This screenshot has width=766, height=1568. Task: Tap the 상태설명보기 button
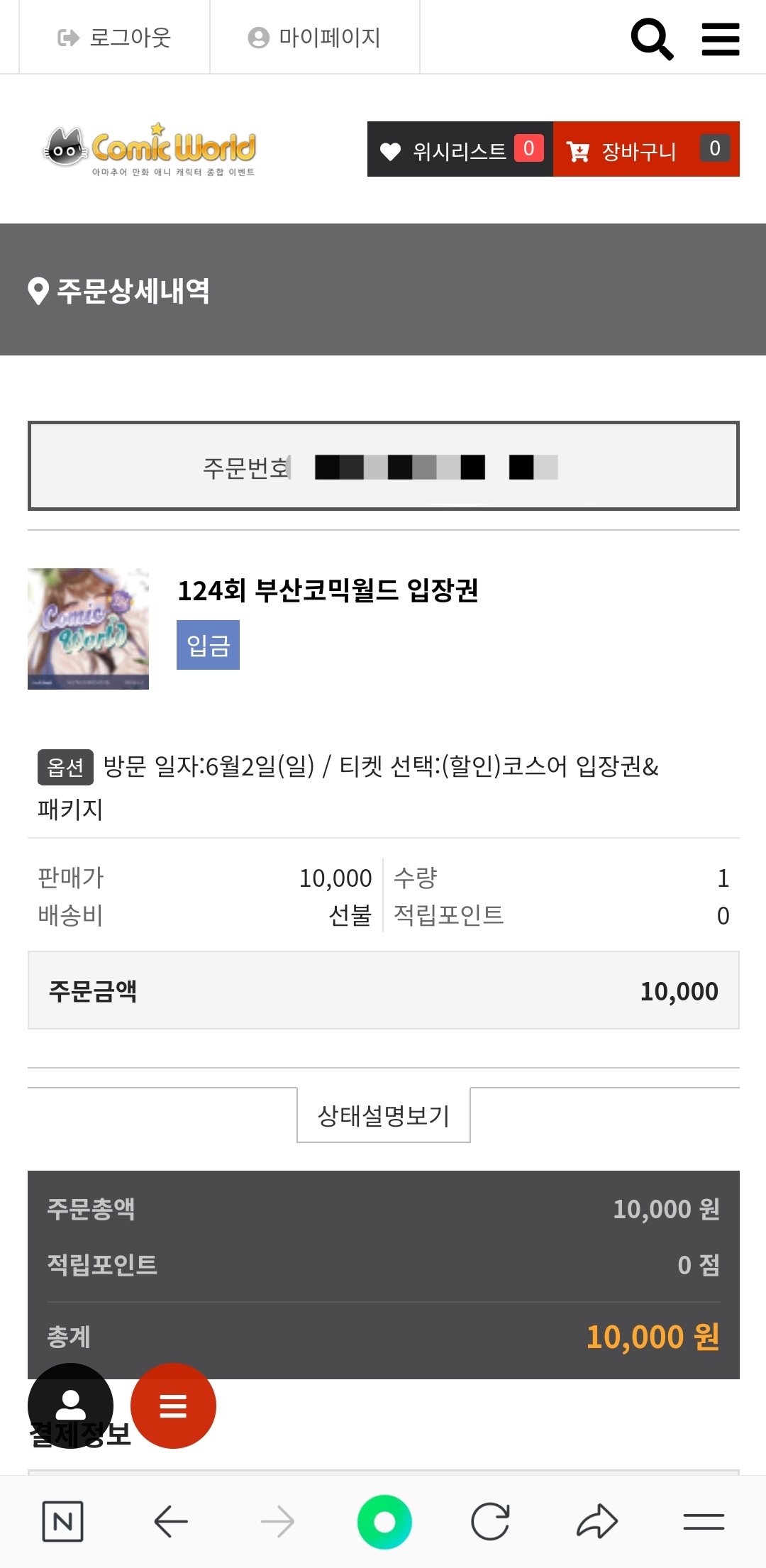(x=384, y=1115)
